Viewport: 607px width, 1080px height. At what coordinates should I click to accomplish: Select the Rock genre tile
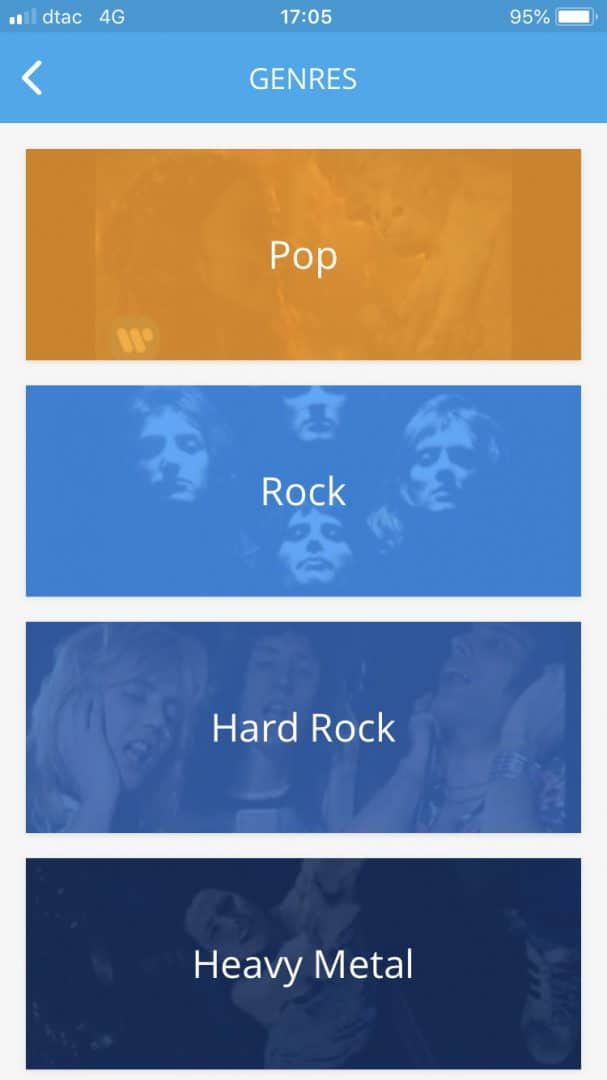[x=303, y=491]
